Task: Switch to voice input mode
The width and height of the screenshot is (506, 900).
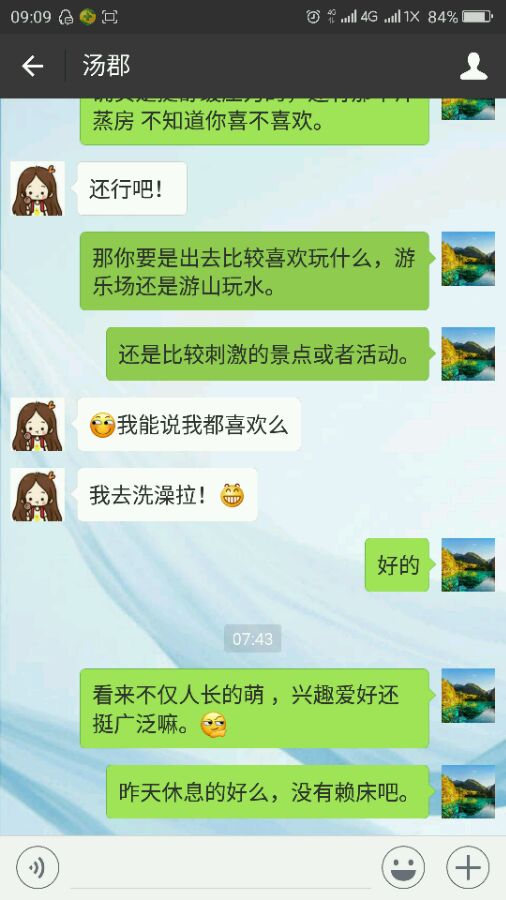Action: point(37,867)
